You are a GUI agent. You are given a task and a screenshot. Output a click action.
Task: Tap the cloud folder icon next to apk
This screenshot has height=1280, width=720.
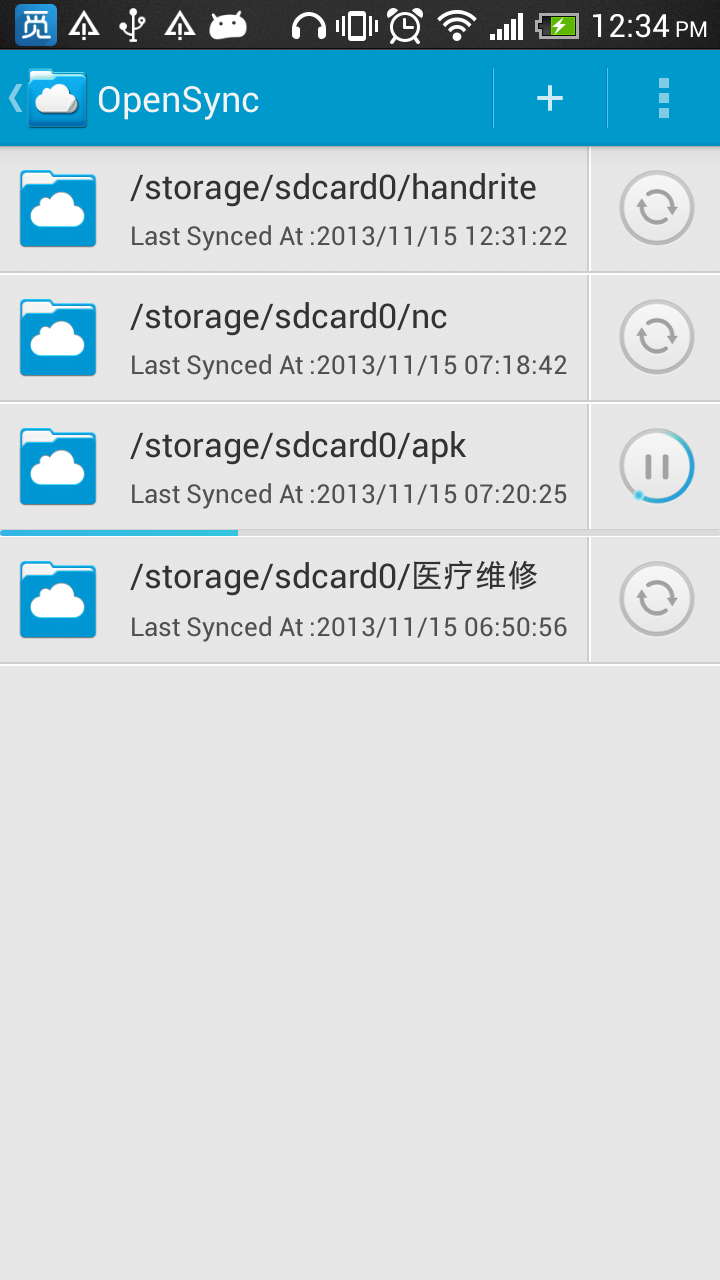(57, 466)
